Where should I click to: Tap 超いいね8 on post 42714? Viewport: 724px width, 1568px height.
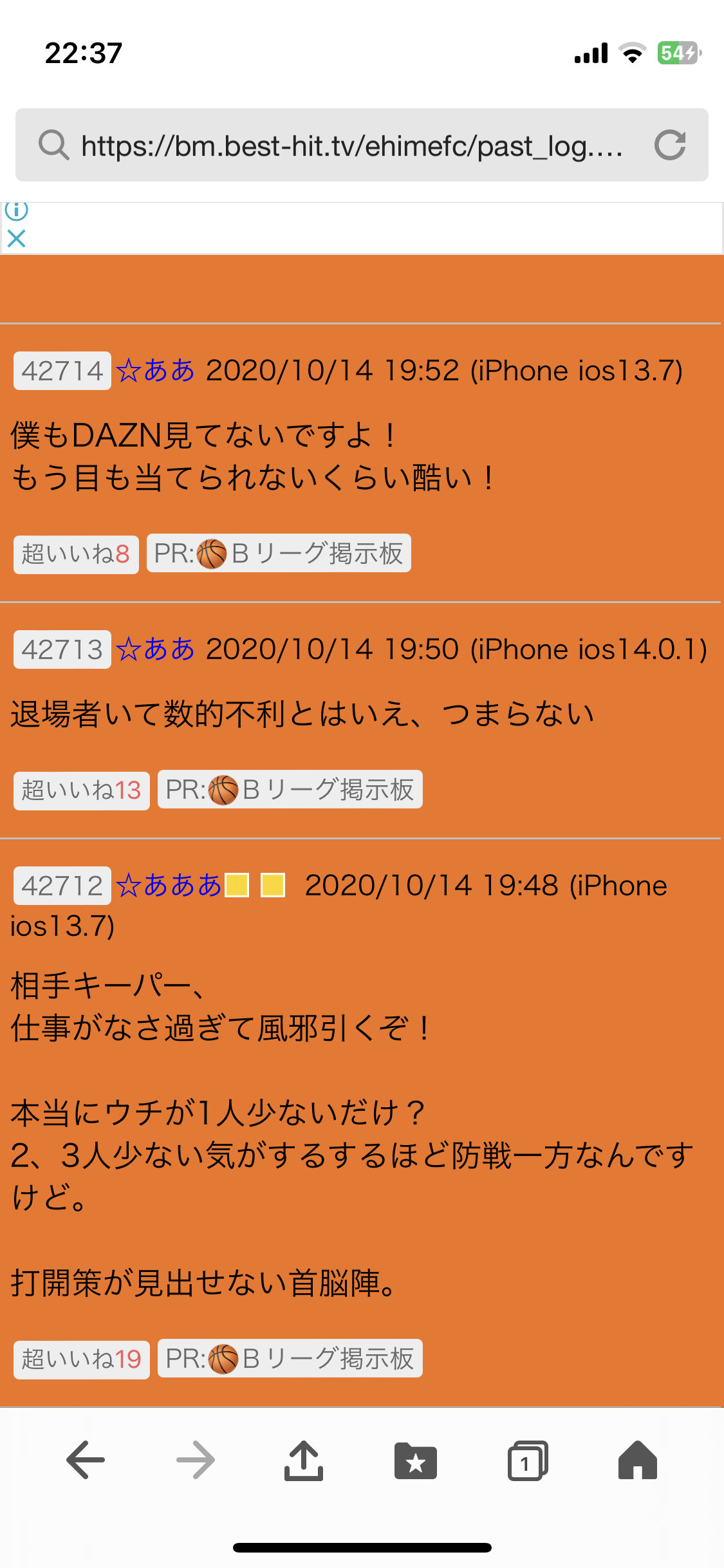pyautogui.click(x=76, y=554)
